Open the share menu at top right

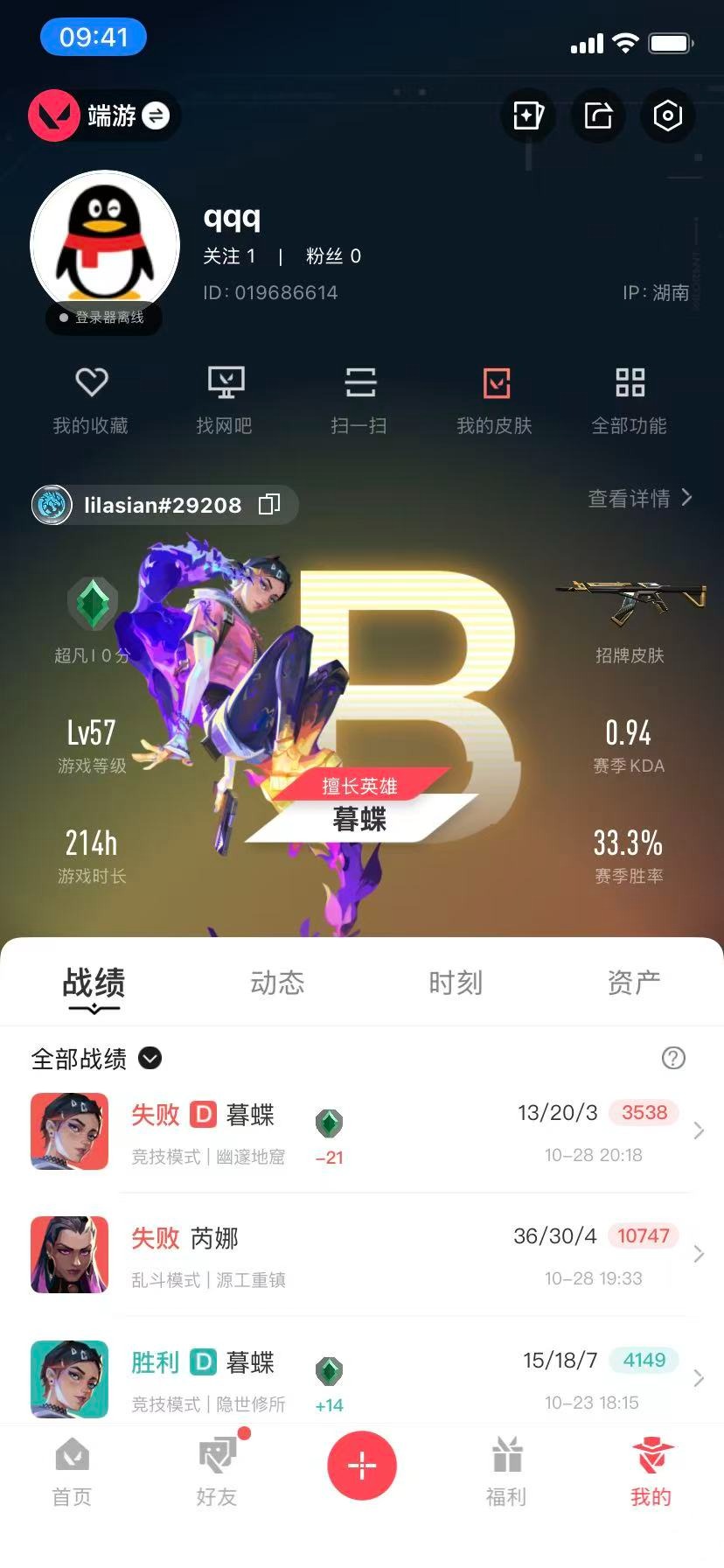[598, 115]
